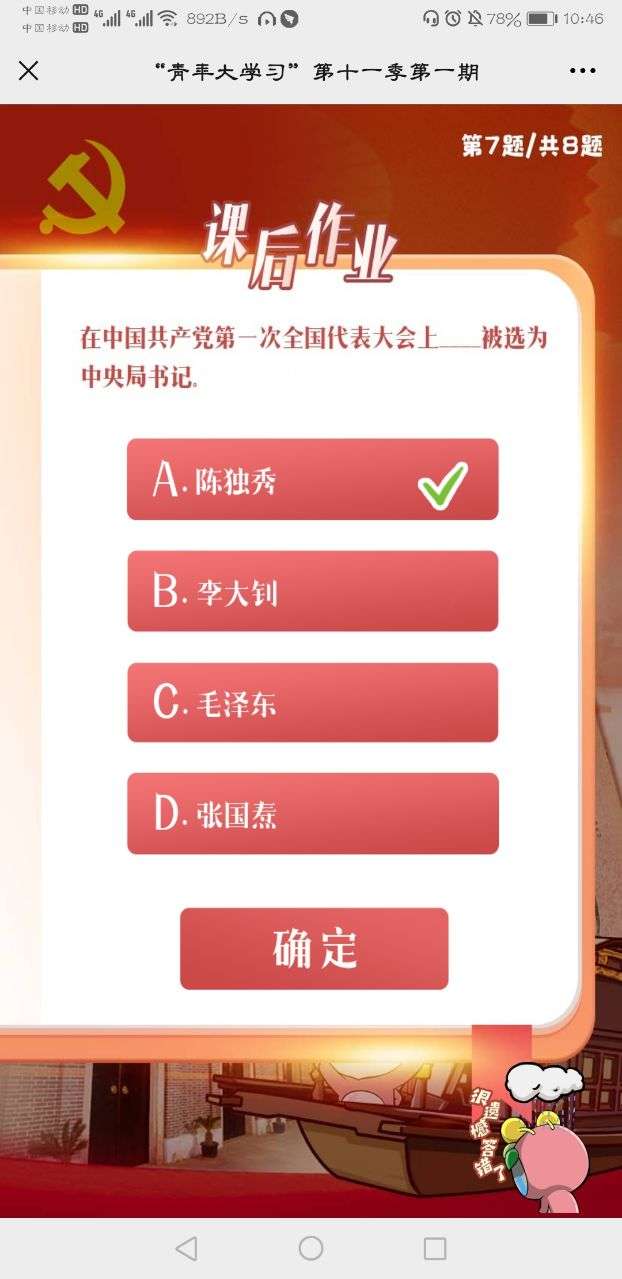Select option D. 张国焘
This screenshot has width=622, height=1279.
click(312, 814)
